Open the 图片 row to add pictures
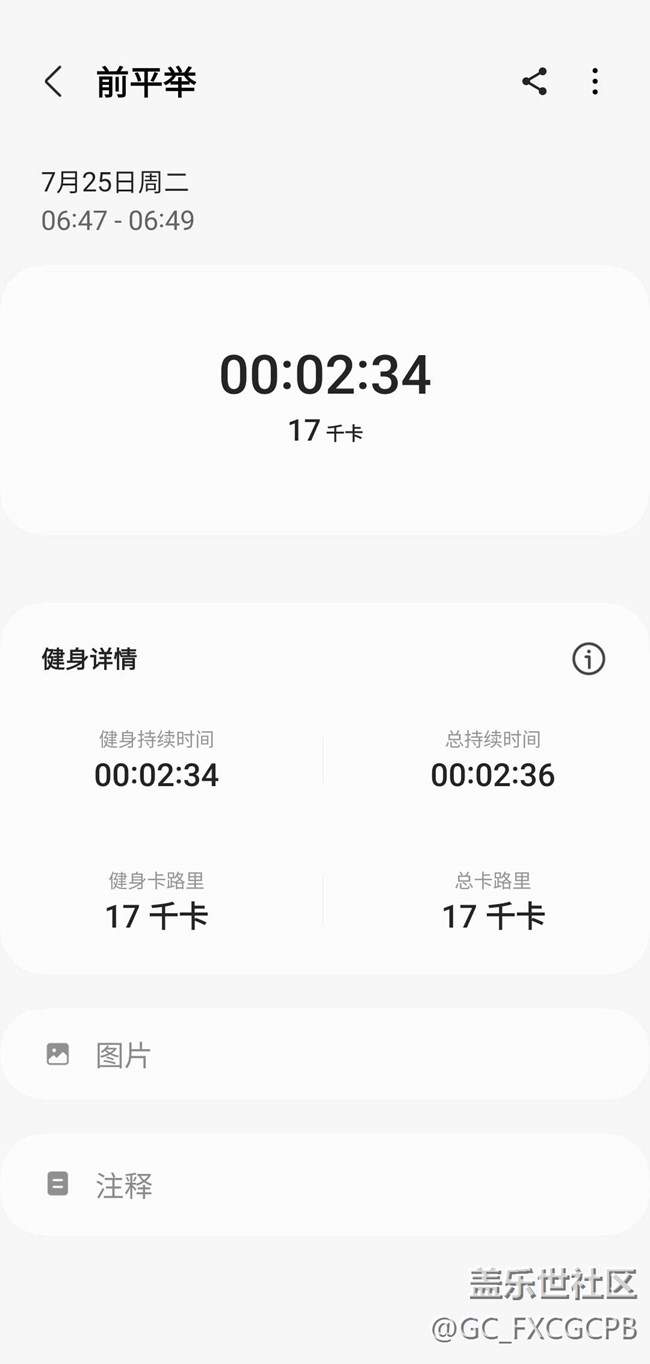Viewport: 650px width, 1364px height. click(x=324, y=1055)
